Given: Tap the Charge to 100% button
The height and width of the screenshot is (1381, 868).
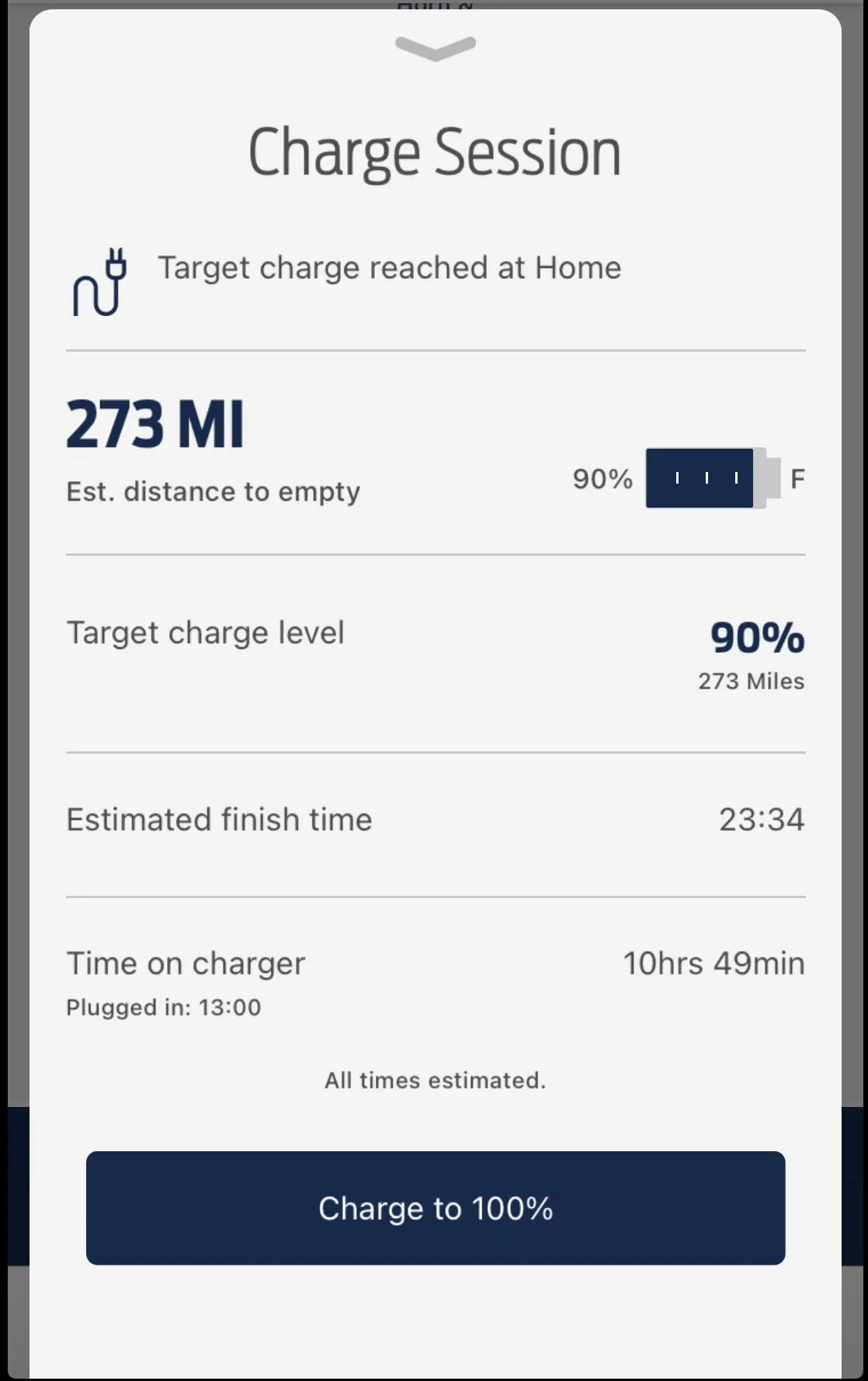Looking at the screenshot, I should click(435, 1208).
